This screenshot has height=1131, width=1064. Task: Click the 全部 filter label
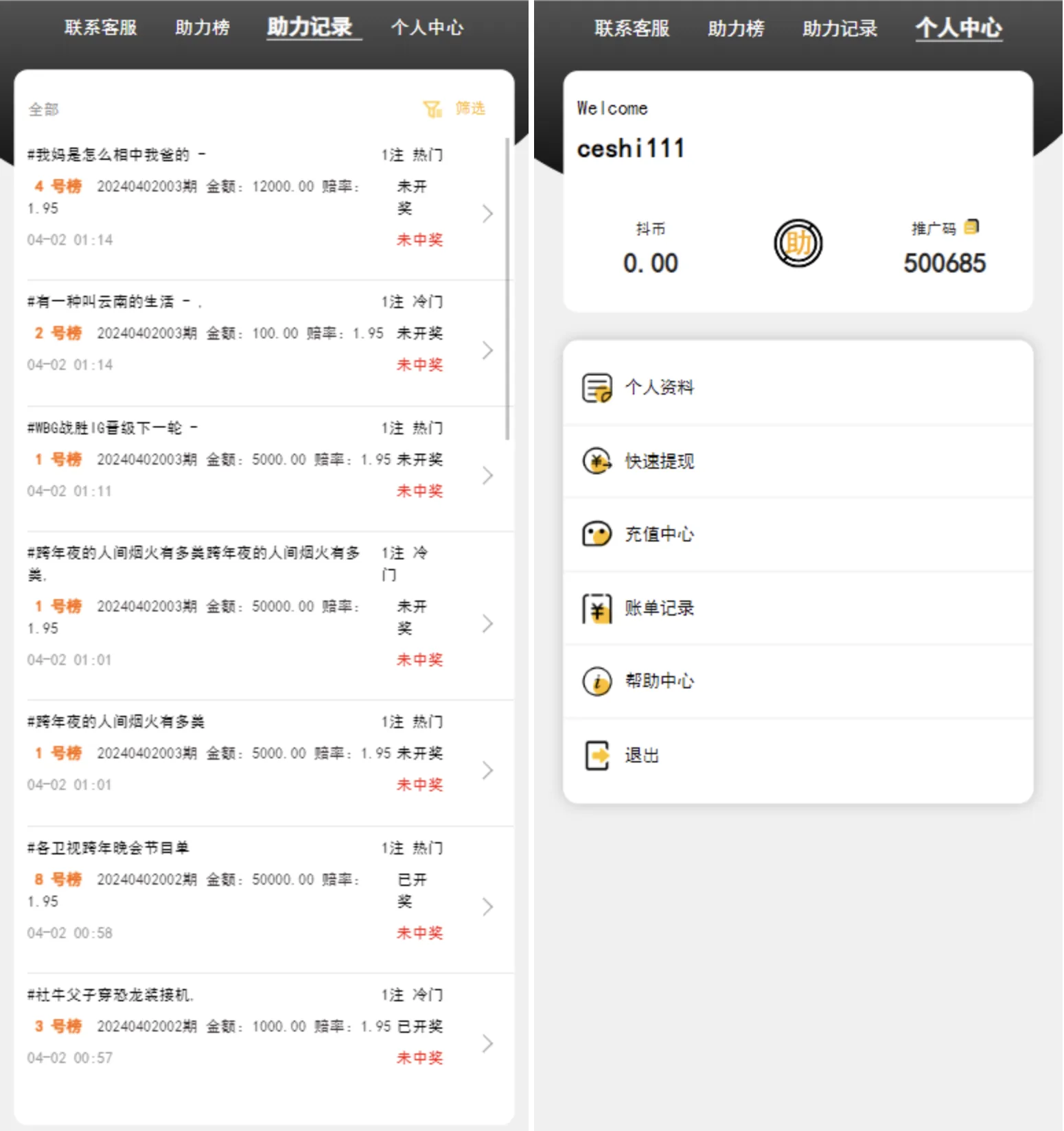coord(43,108)
